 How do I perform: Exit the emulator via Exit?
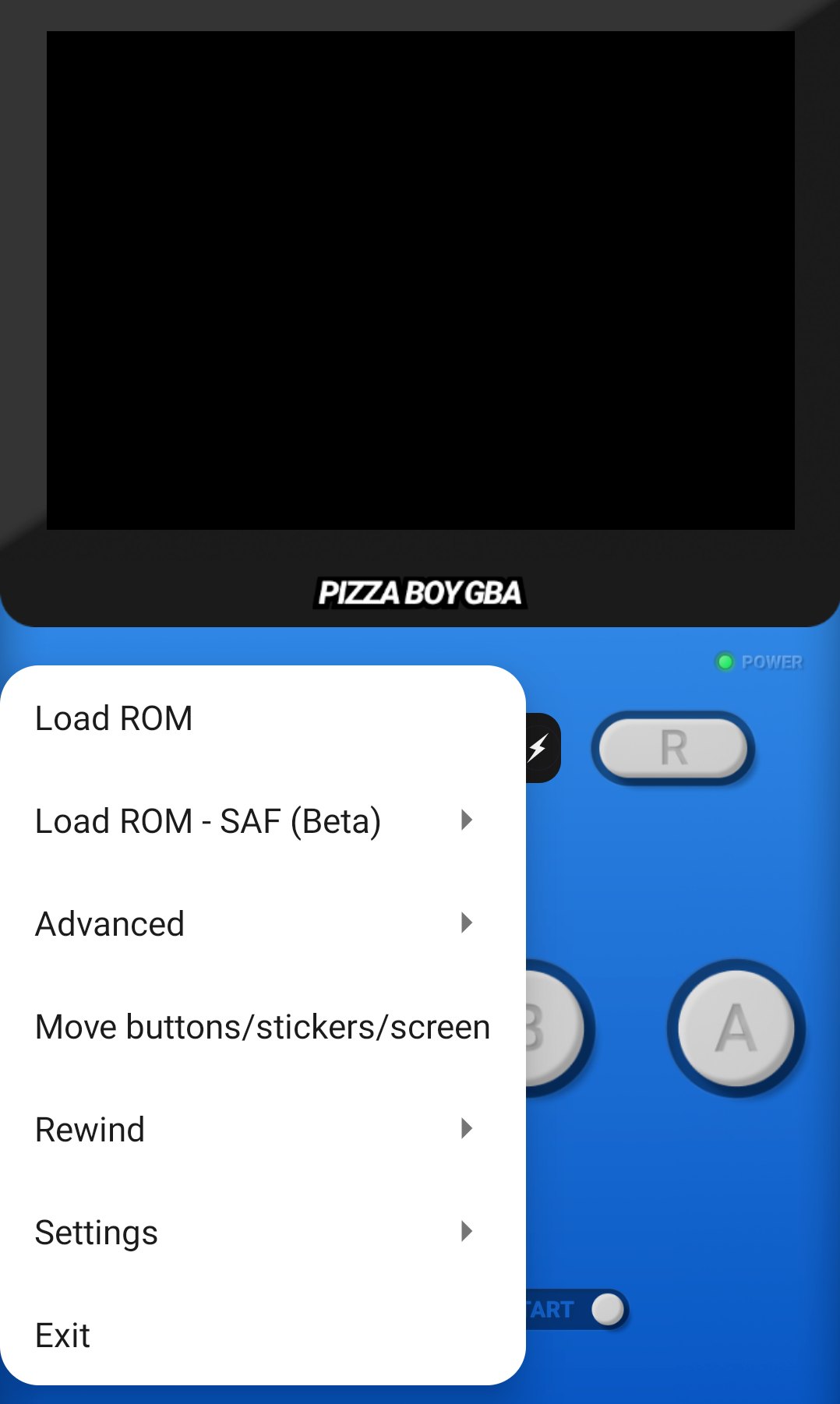click(x=62, y=1335)
